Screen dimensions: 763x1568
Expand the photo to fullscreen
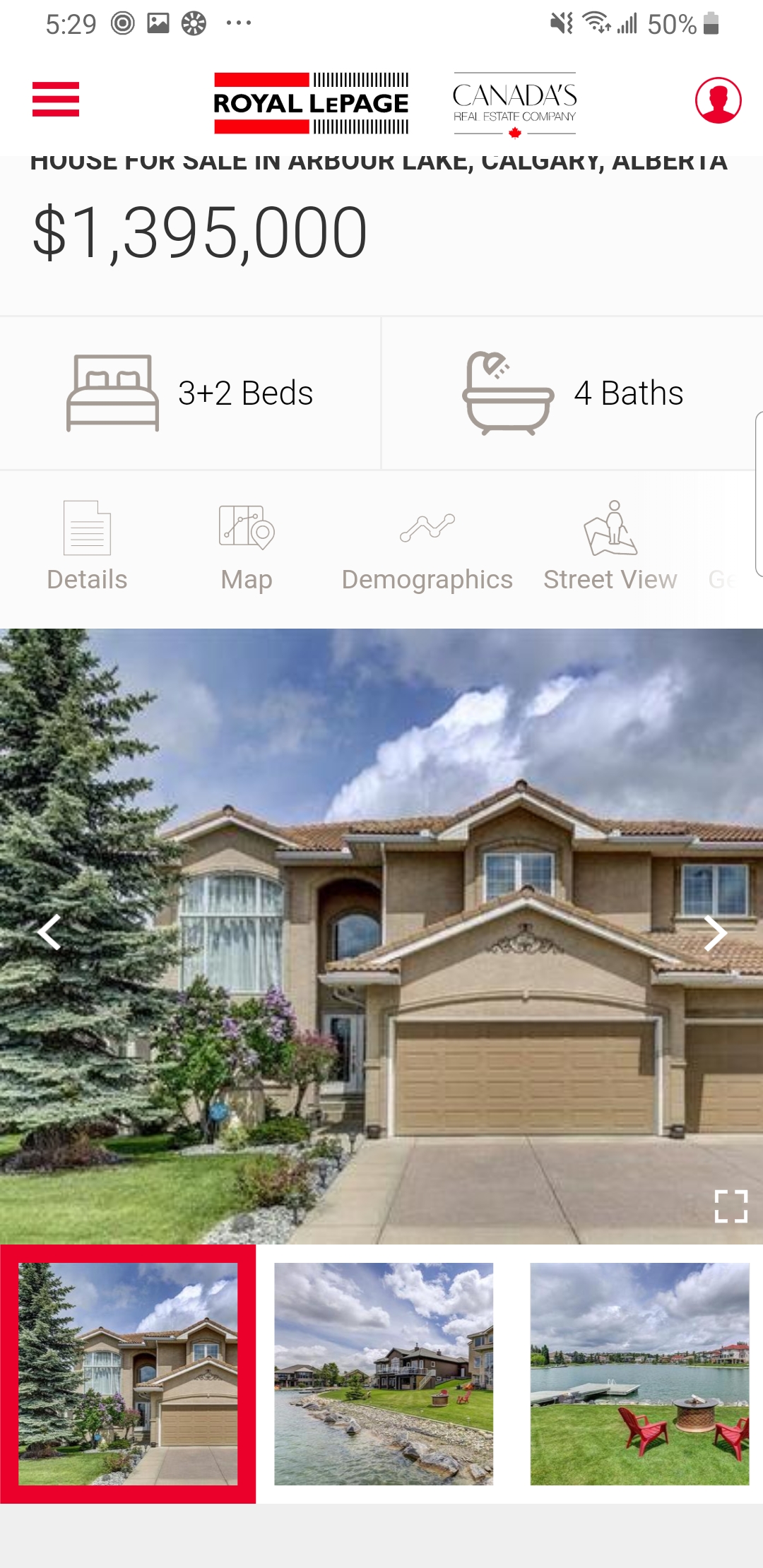(731, 1206)
